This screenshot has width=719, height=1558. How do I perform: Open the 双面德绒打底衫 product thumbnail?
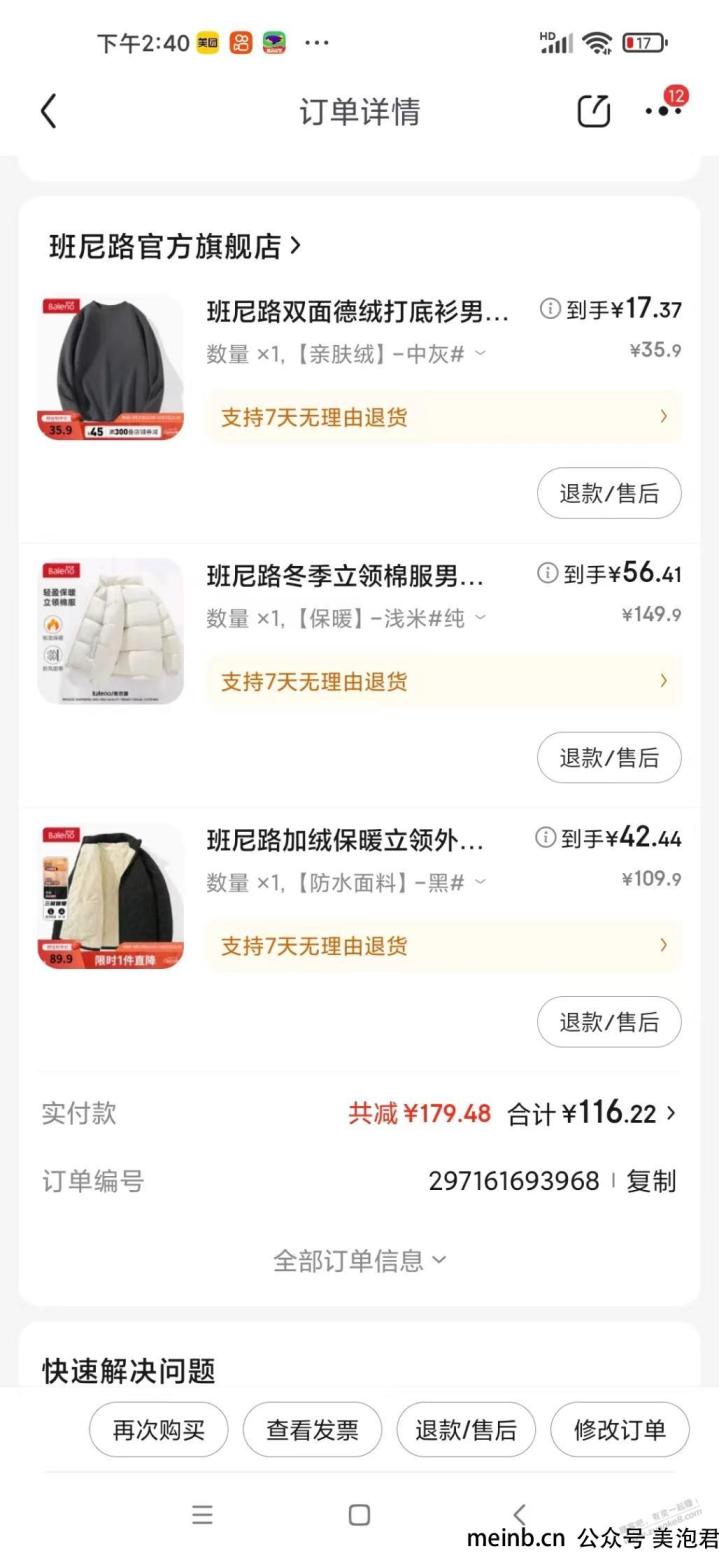(111, 367)
